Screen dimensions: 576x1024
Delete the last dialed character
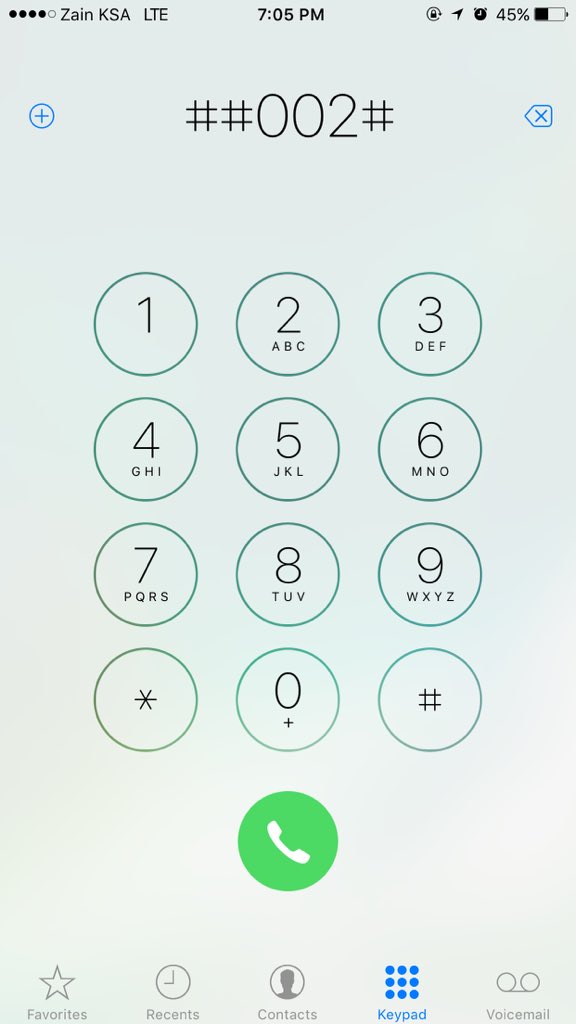coord(539,116)
